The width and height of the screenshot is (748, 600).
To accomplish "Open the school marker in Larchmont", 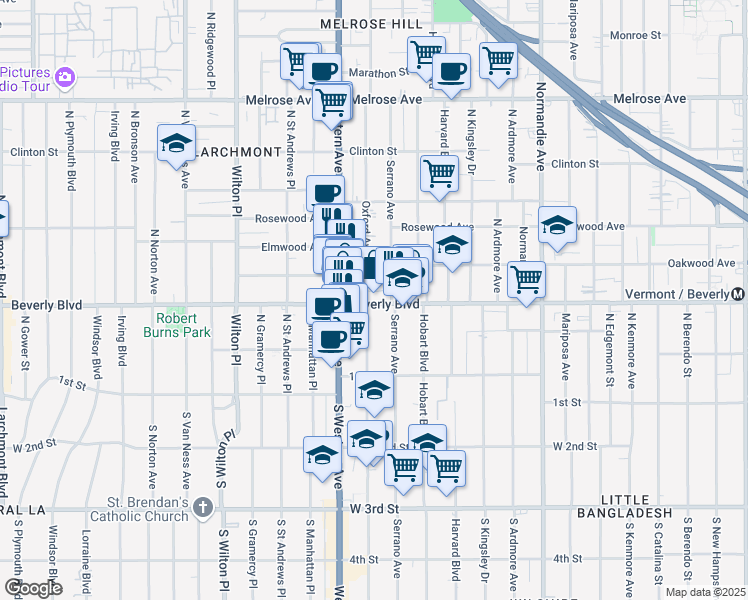I will (x=176, y=143).
